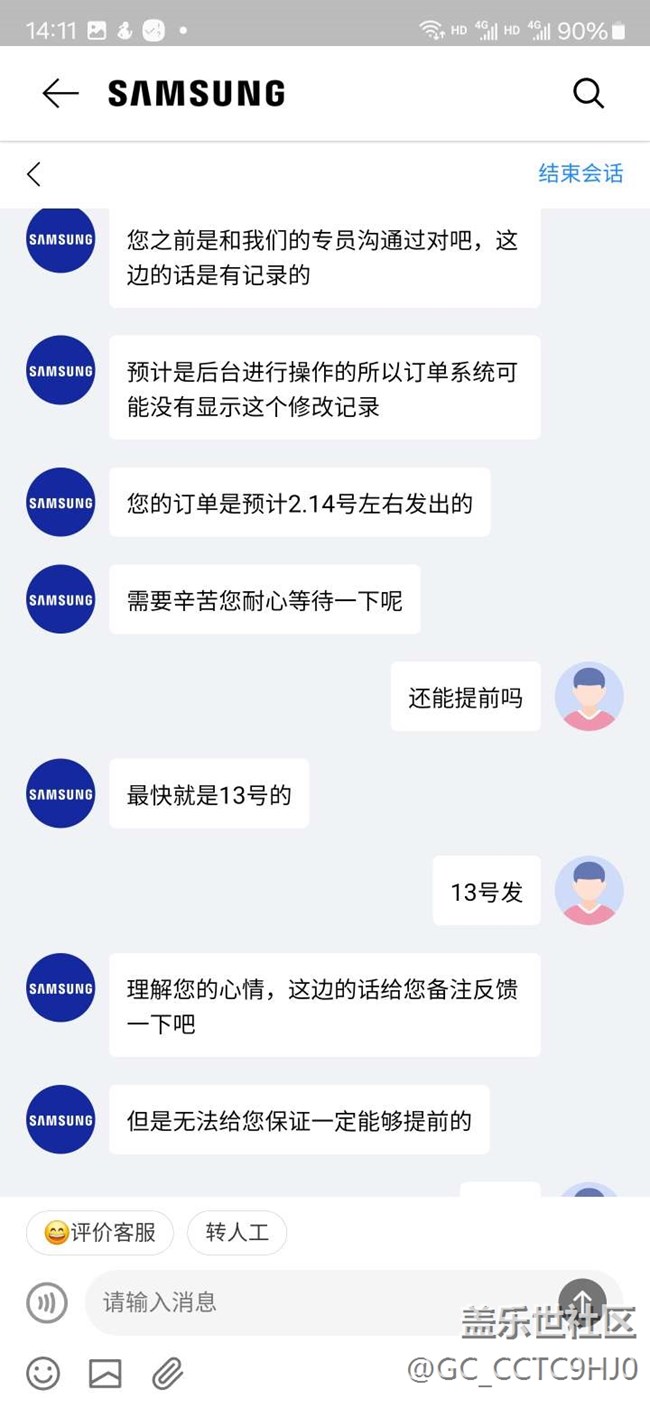Send the message with arrow button

[x=582, y=1301]
